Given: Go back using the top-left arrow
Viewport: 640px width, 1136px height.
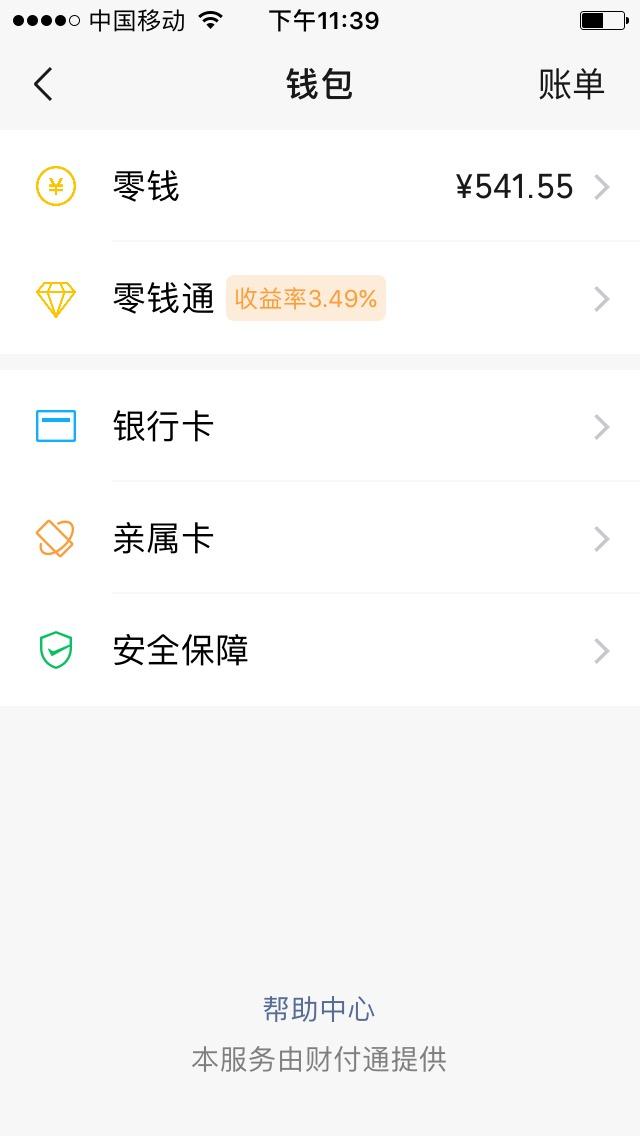Looking at the screenshot, I should point(43,85).
